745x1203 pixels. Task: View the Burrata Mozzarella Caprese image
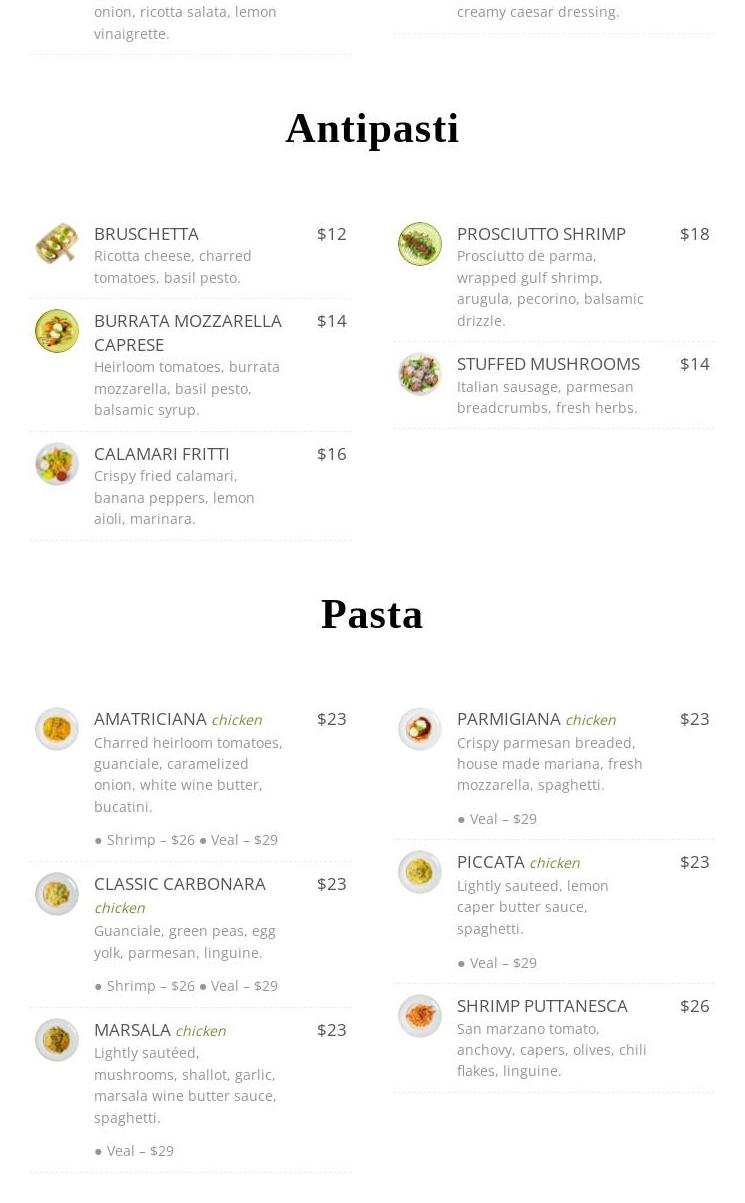57,331
